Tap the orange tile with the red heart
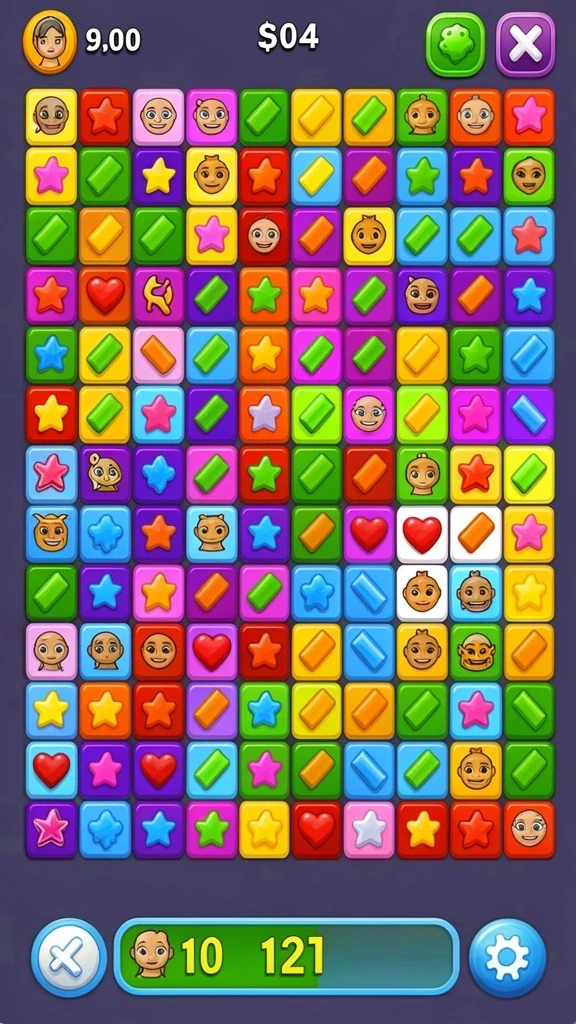This screenshot has height=1024, width=576. tap(104, 295)
